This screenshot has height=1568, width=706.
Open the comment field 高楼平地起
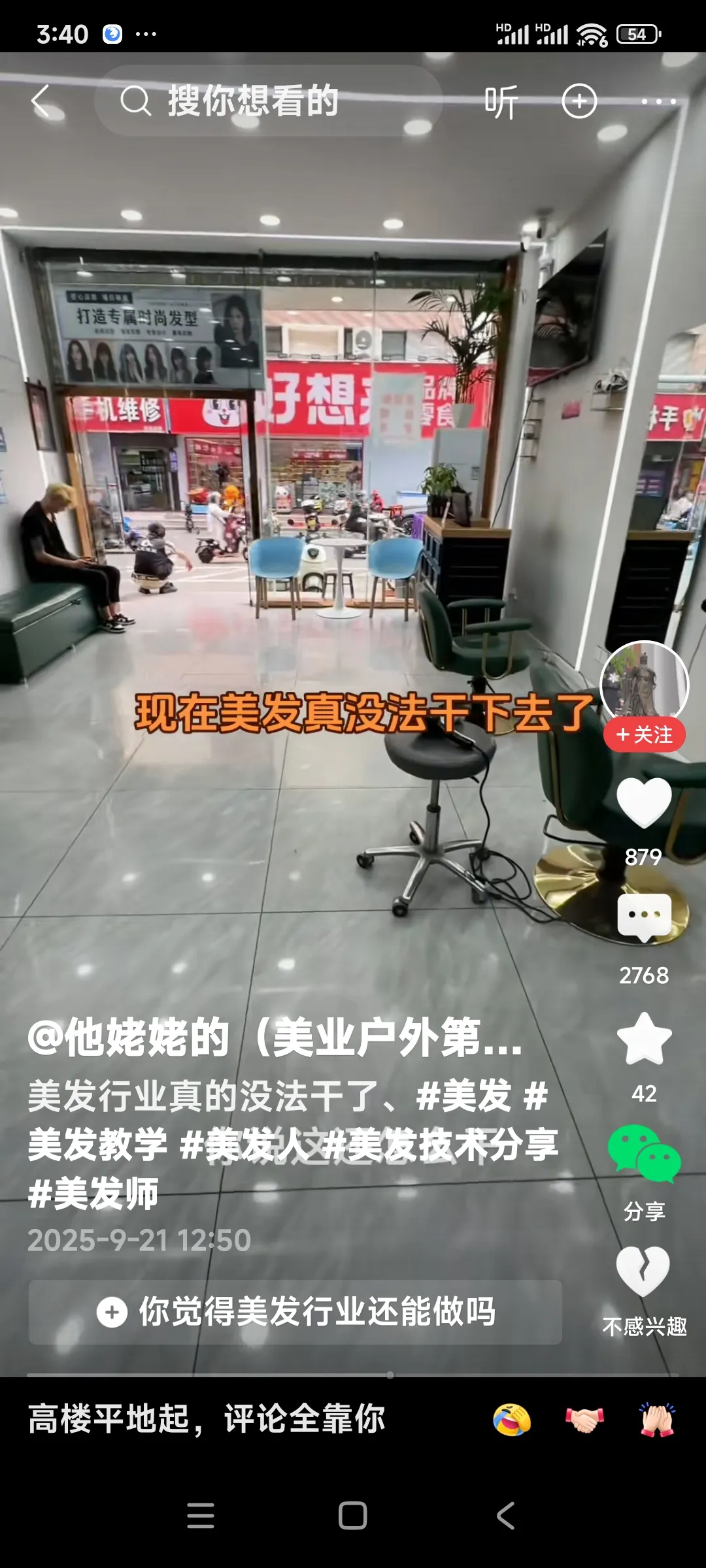[x=207, y=1419]
